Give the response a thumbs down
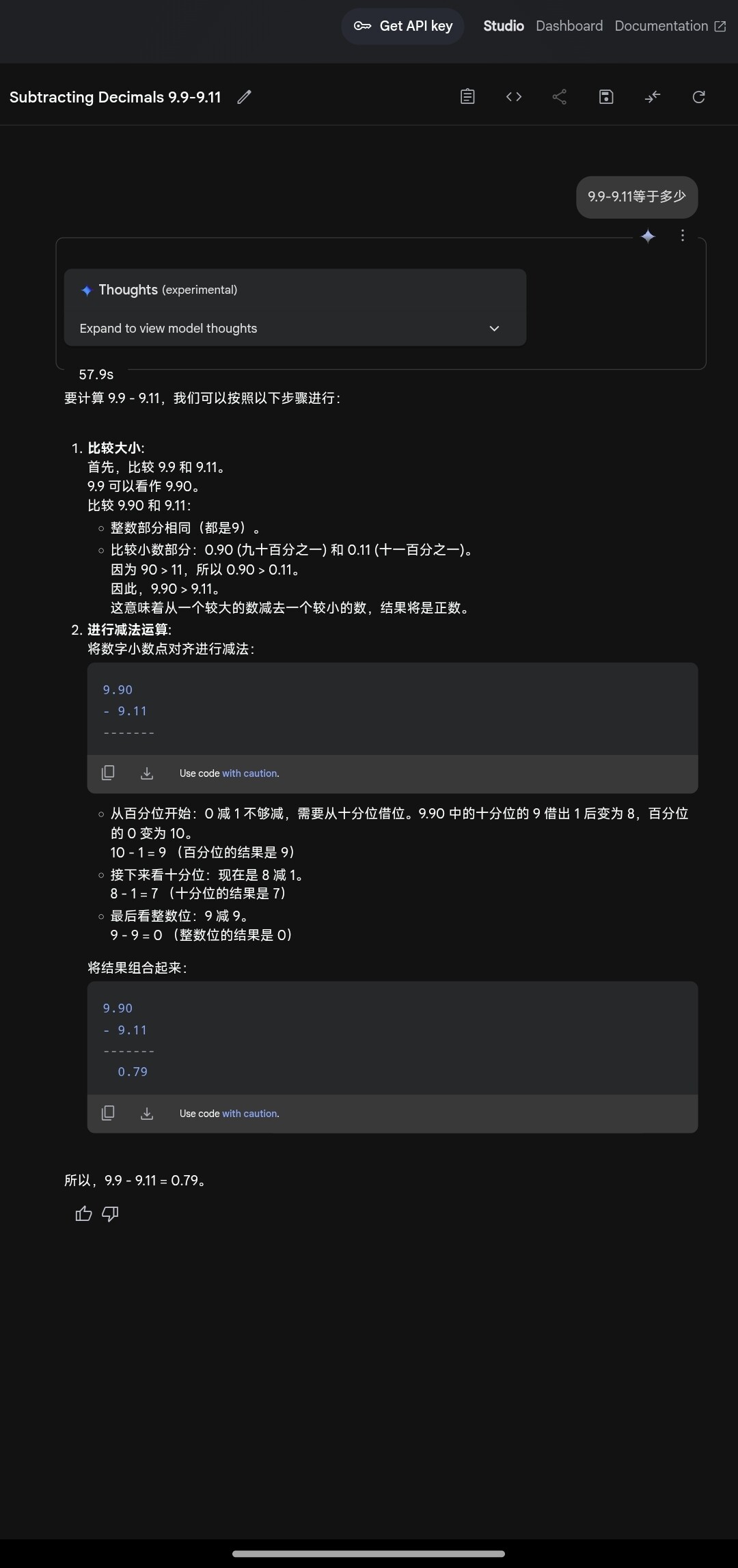This screenshot has height=1568, width=738. point(110,1214)
